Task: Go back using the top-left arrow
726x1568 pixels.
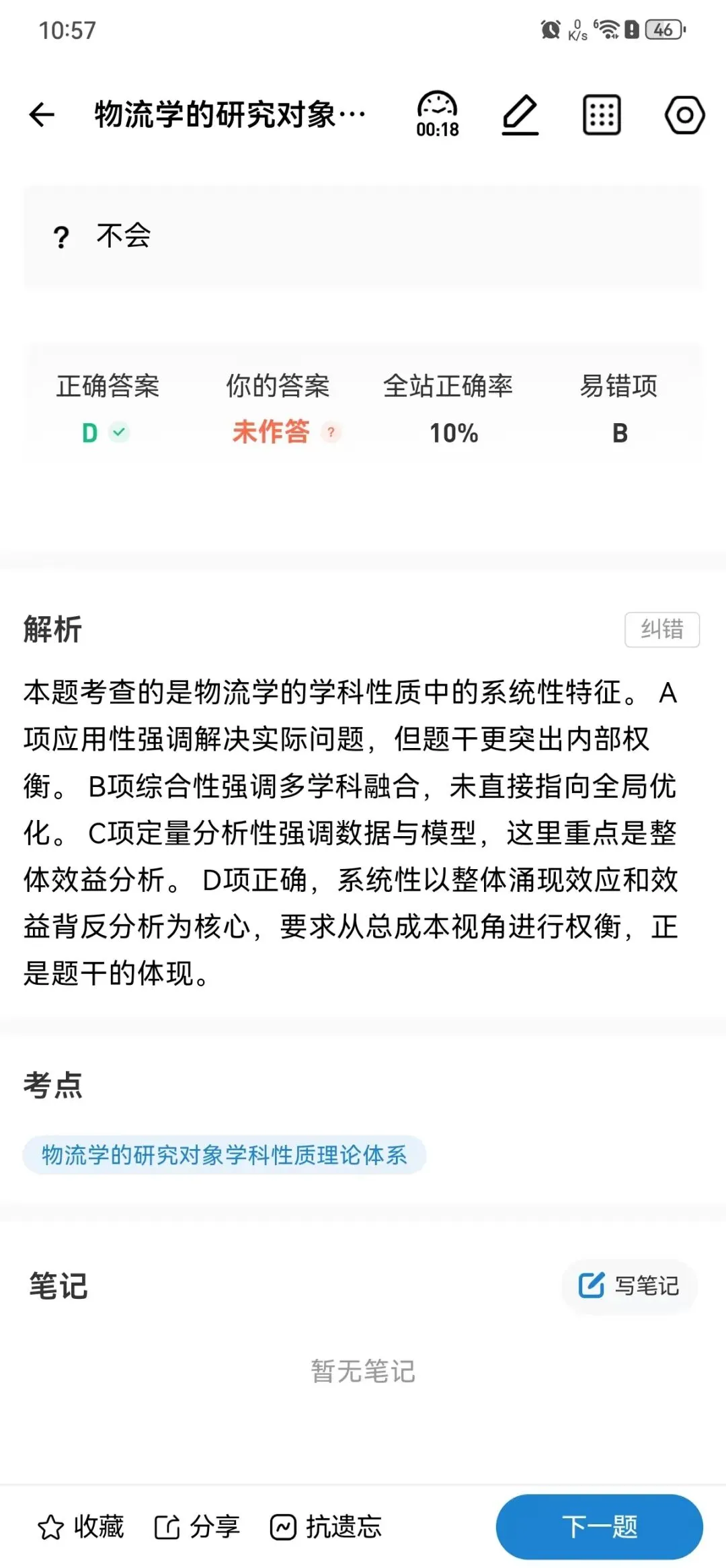Action: [42, 114]
